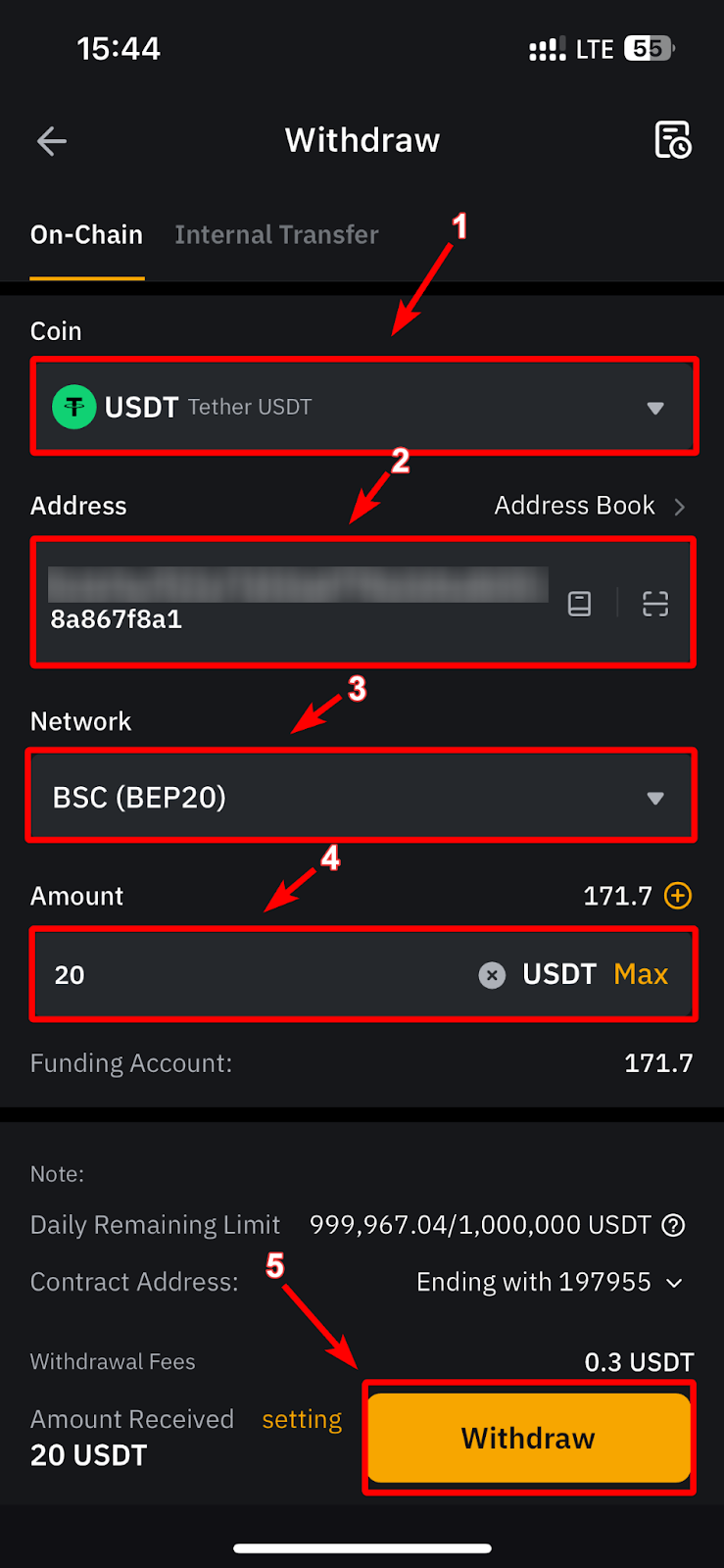Open Address Book link

coord(589,506)
